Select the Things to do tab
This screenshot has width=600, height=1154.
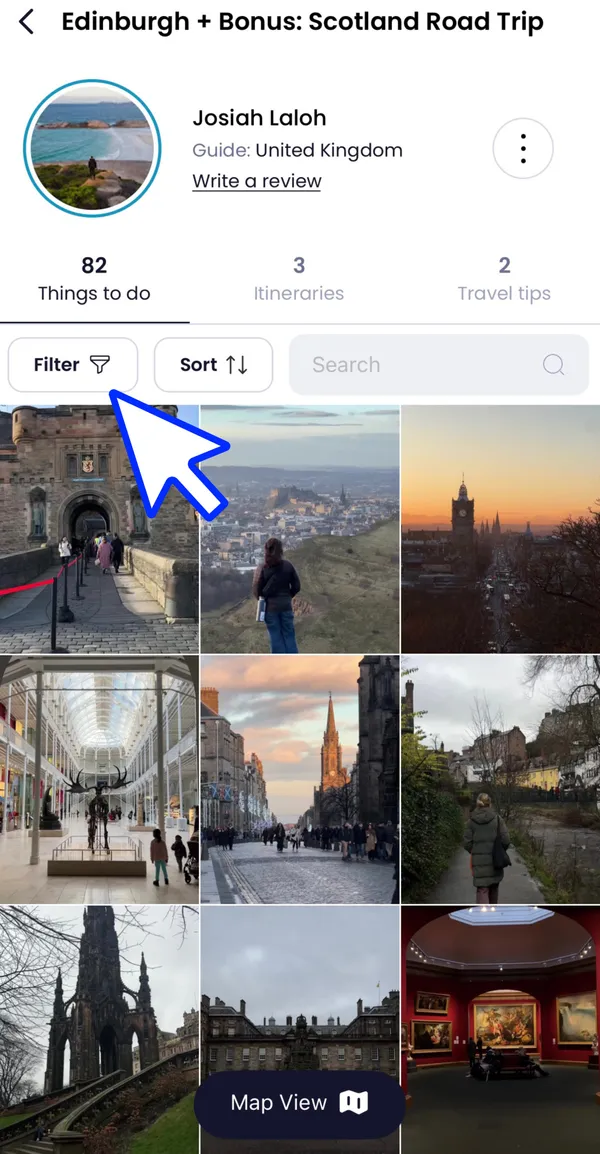tap(94, 279)
